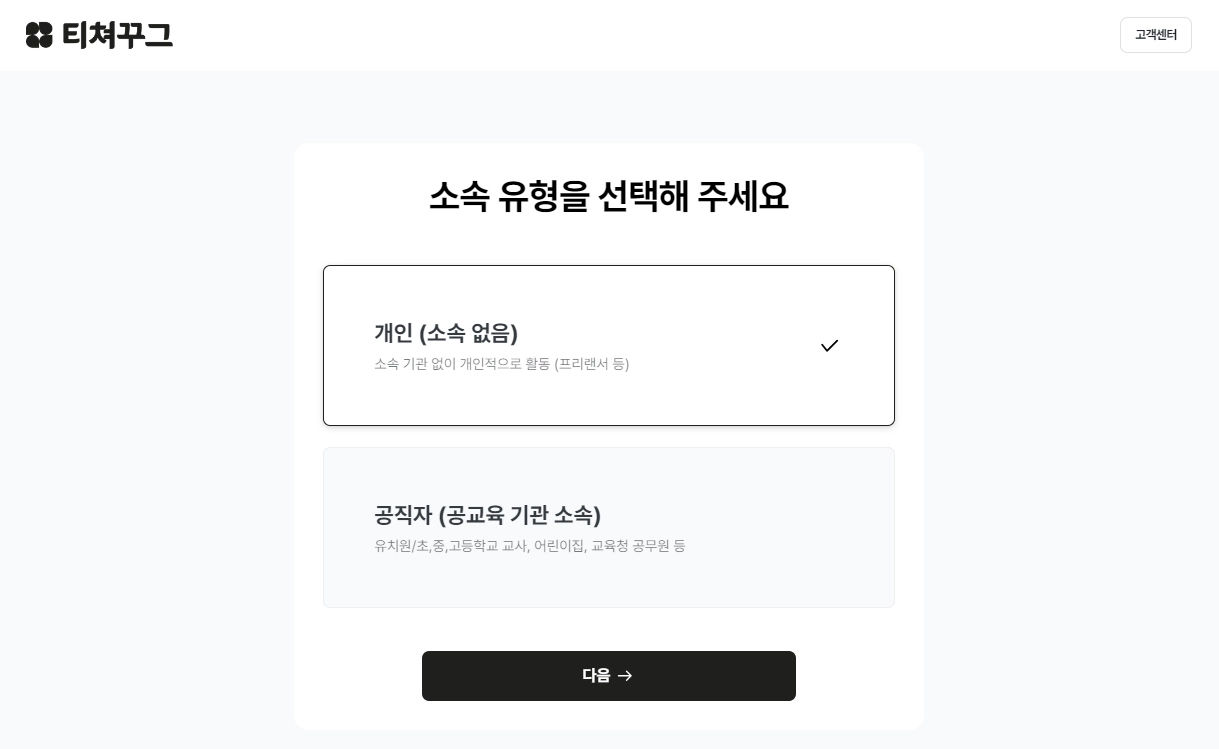
Task: Tap the 다음 button to continue
Action: point(608,676)
